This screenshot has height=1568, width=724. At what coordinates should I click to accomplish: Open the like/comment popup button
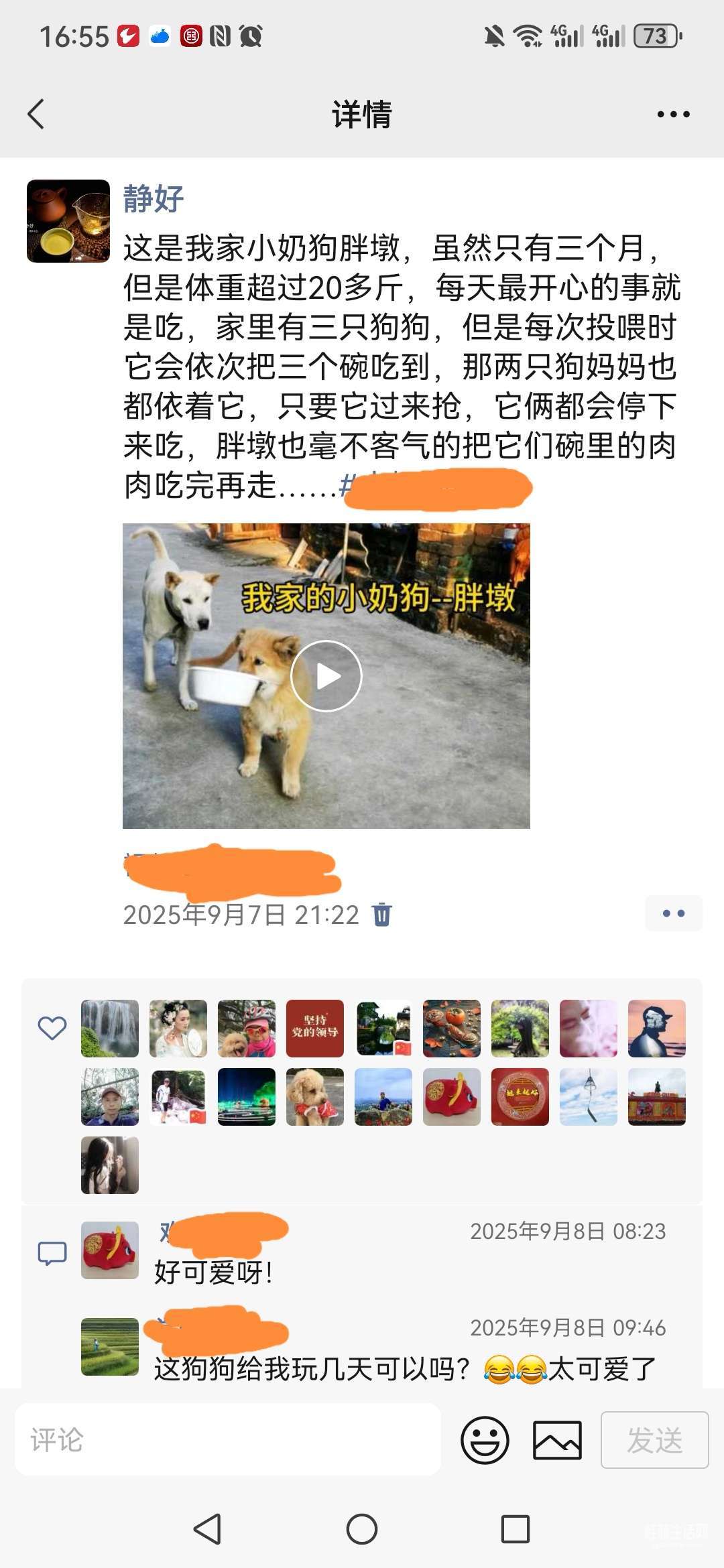click(x=673, y=913)
